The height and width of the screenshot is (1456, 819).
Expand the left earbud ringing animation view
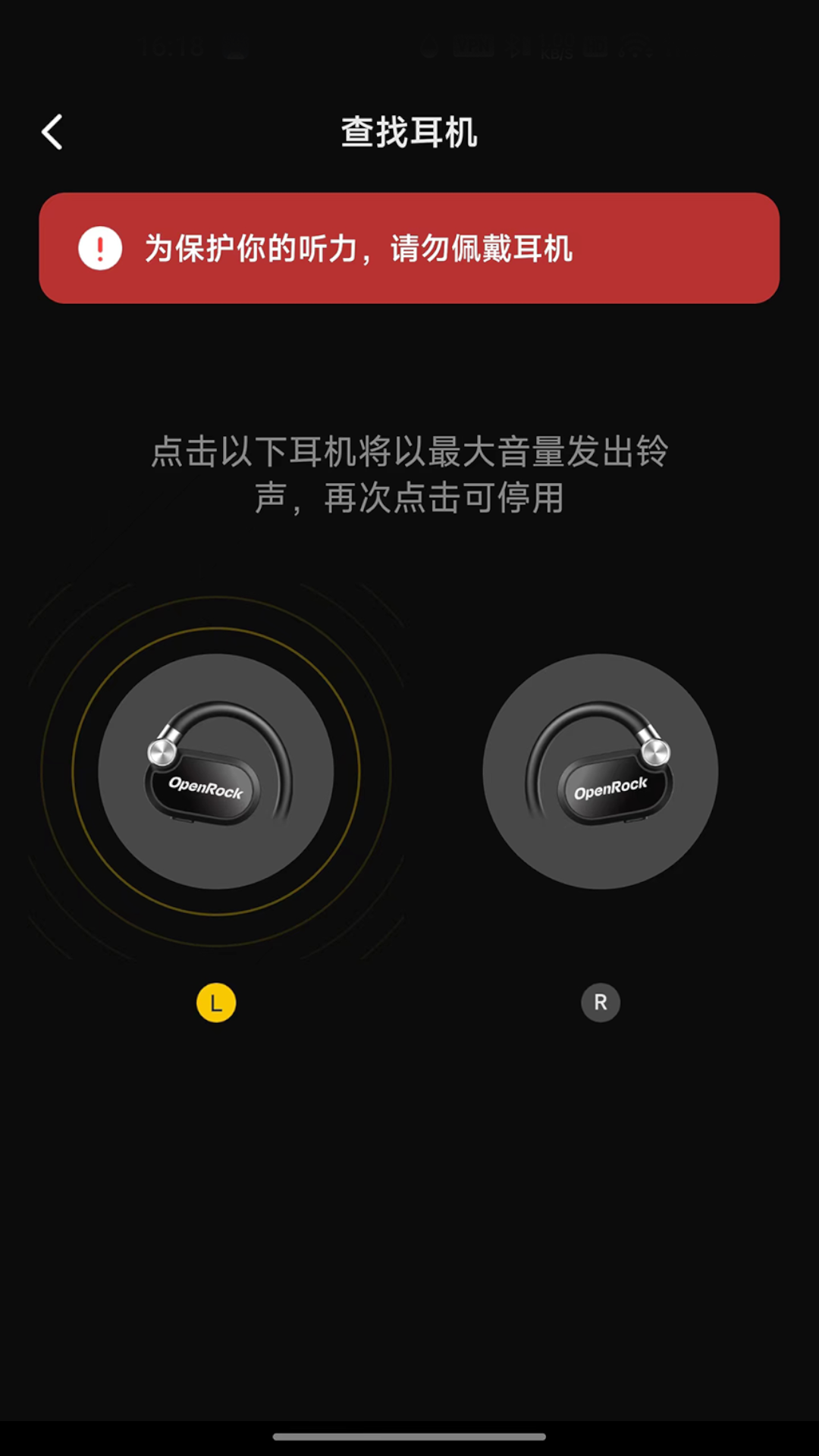coord(215,772)
